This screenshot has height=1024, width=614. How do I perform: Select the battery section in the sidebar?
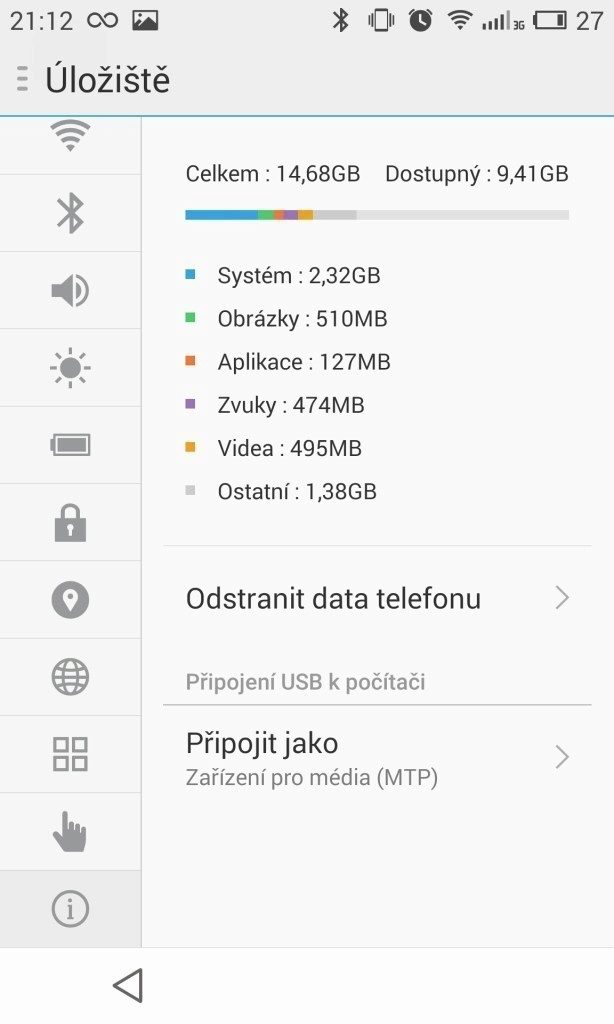coord(70,445)
